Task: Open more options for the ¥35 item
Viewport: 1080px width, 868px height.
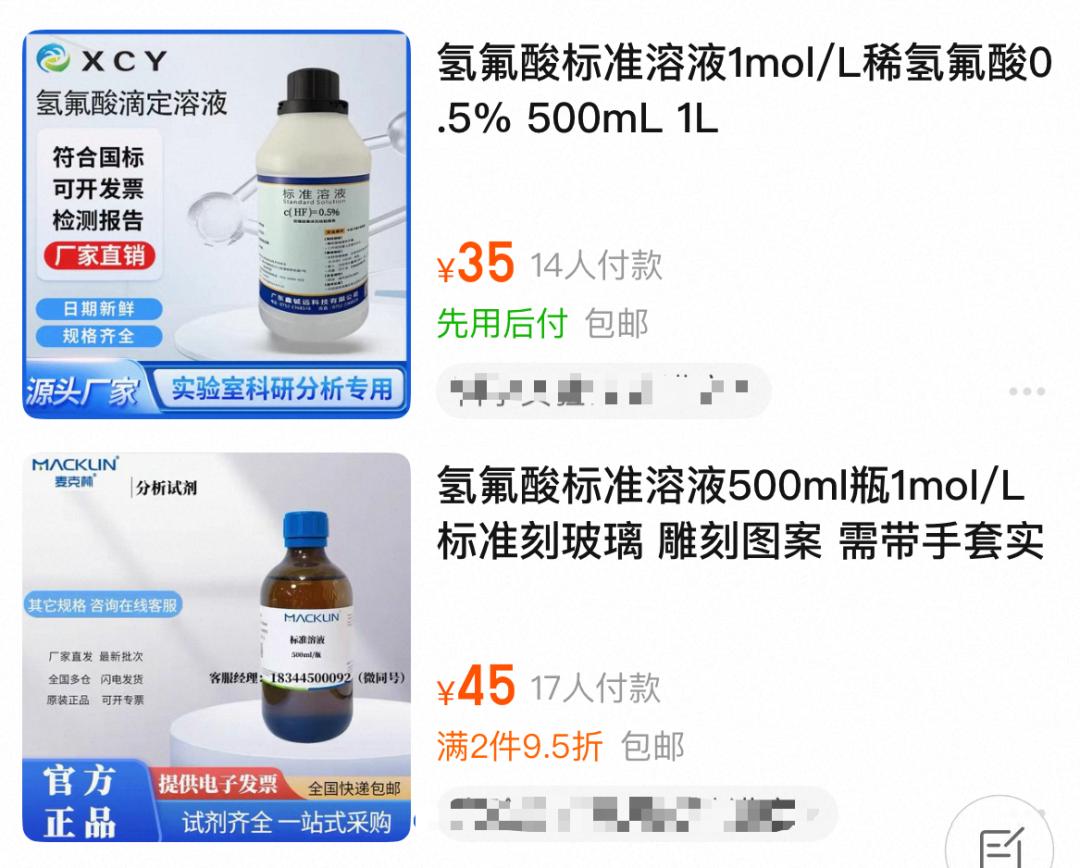Action: click(1026, 392)
